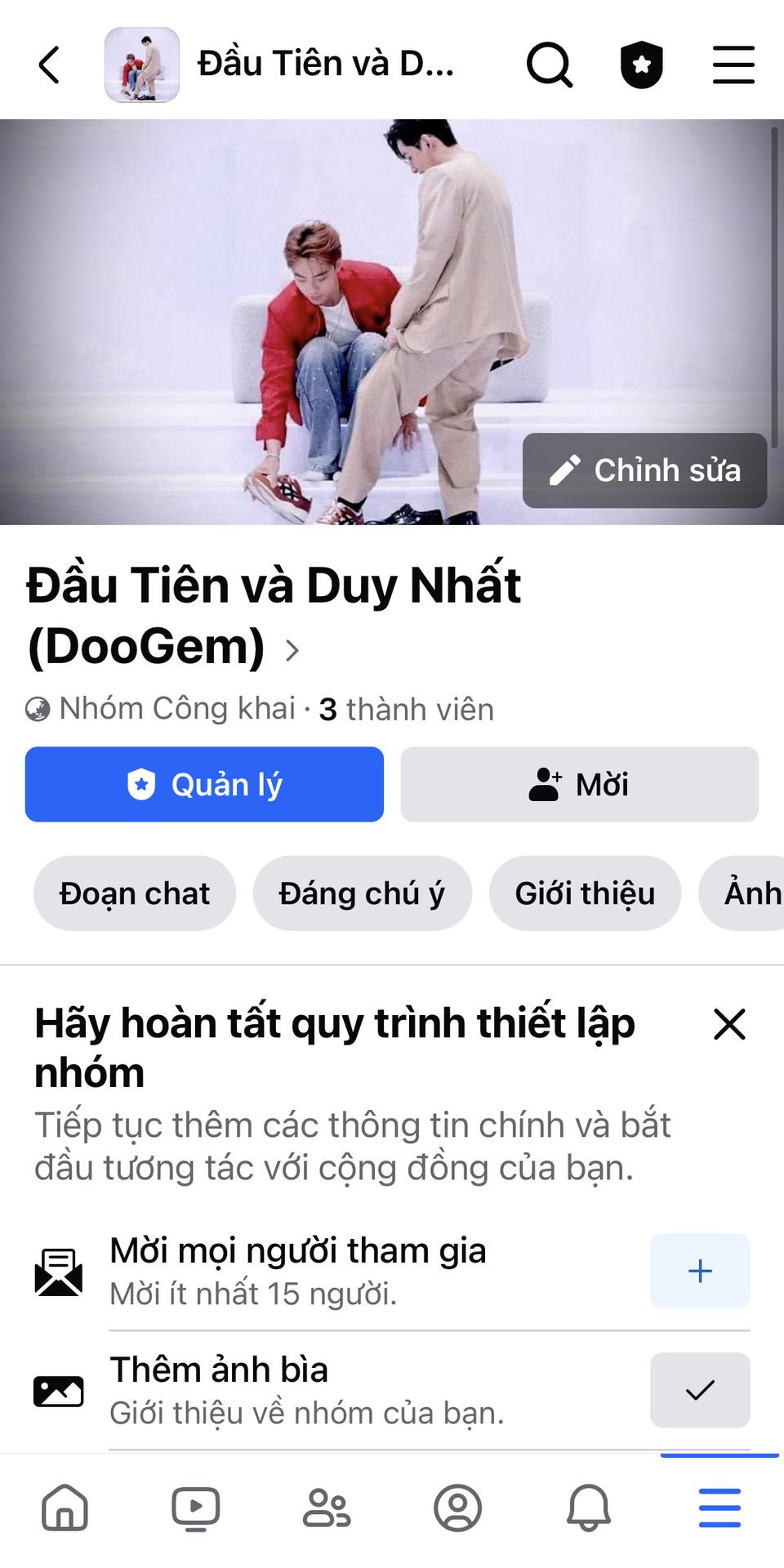Open the group search magnifier
This screenshot has height=1568, width=784.
(550, 65)
